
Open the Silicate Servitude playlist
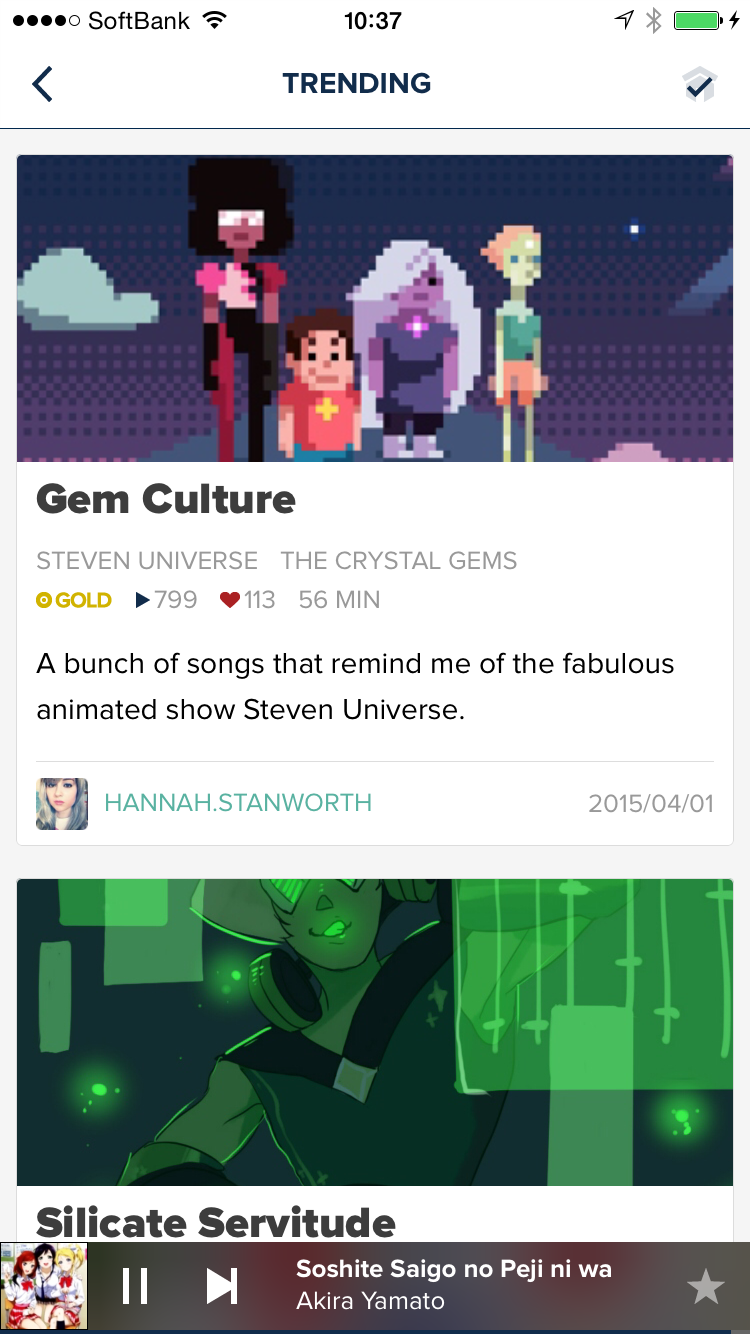pyautogui.click(x=216, y=1221)
